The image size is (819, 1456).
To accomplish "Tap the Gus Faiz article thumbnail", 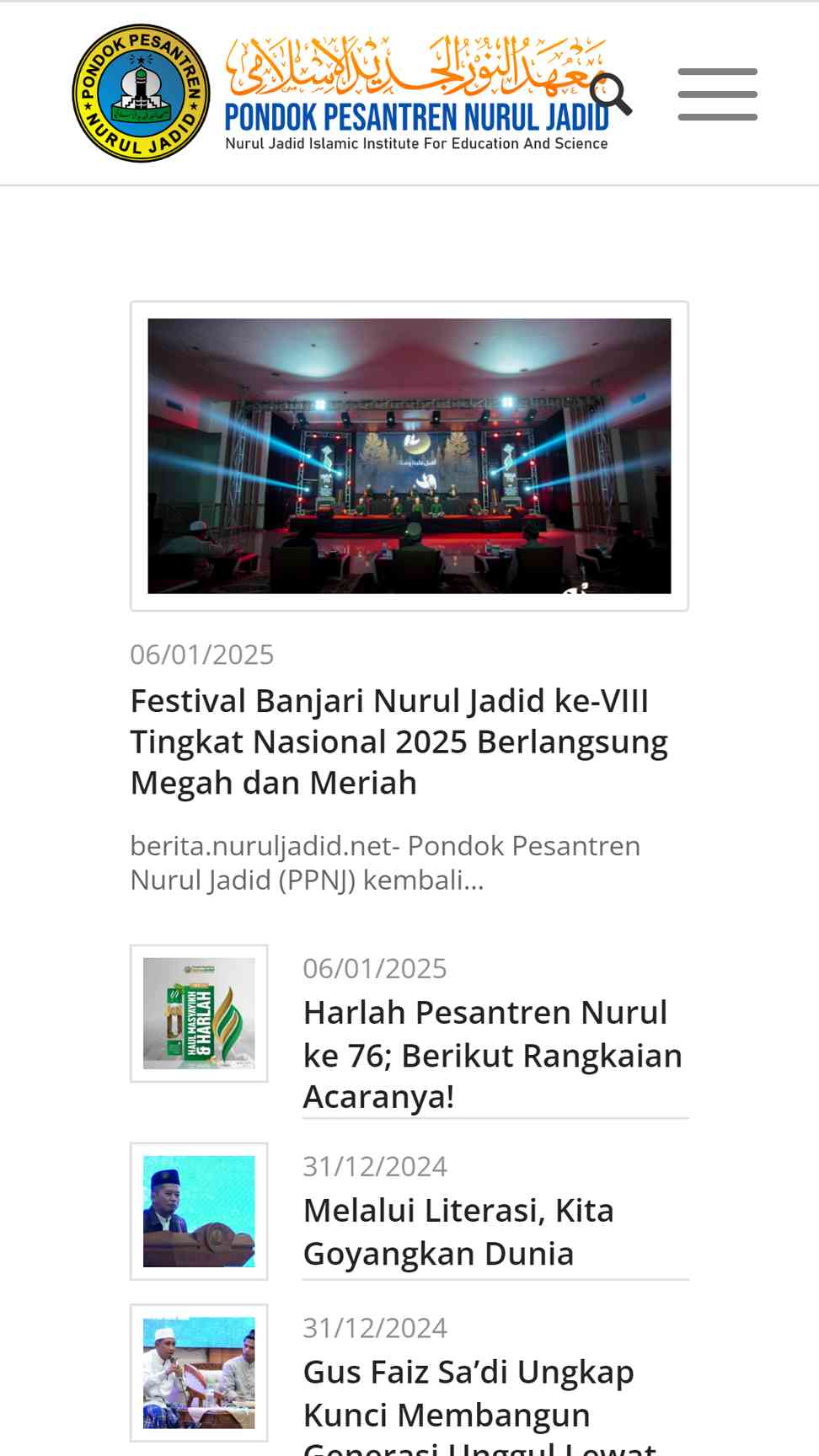I will 199,1373.
